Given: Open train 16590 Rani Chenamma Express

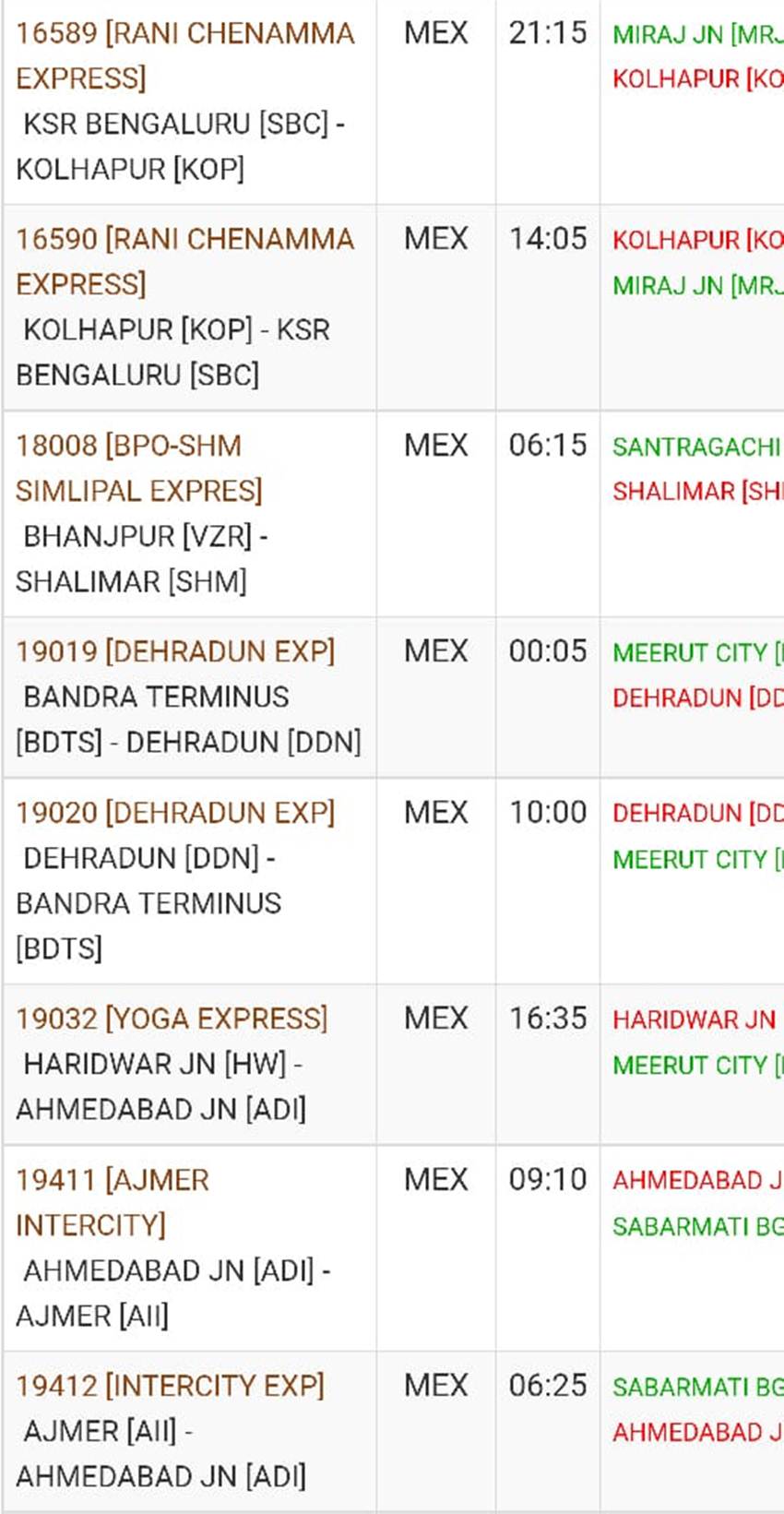Looking at the screenshot, I should click(184, 261).
